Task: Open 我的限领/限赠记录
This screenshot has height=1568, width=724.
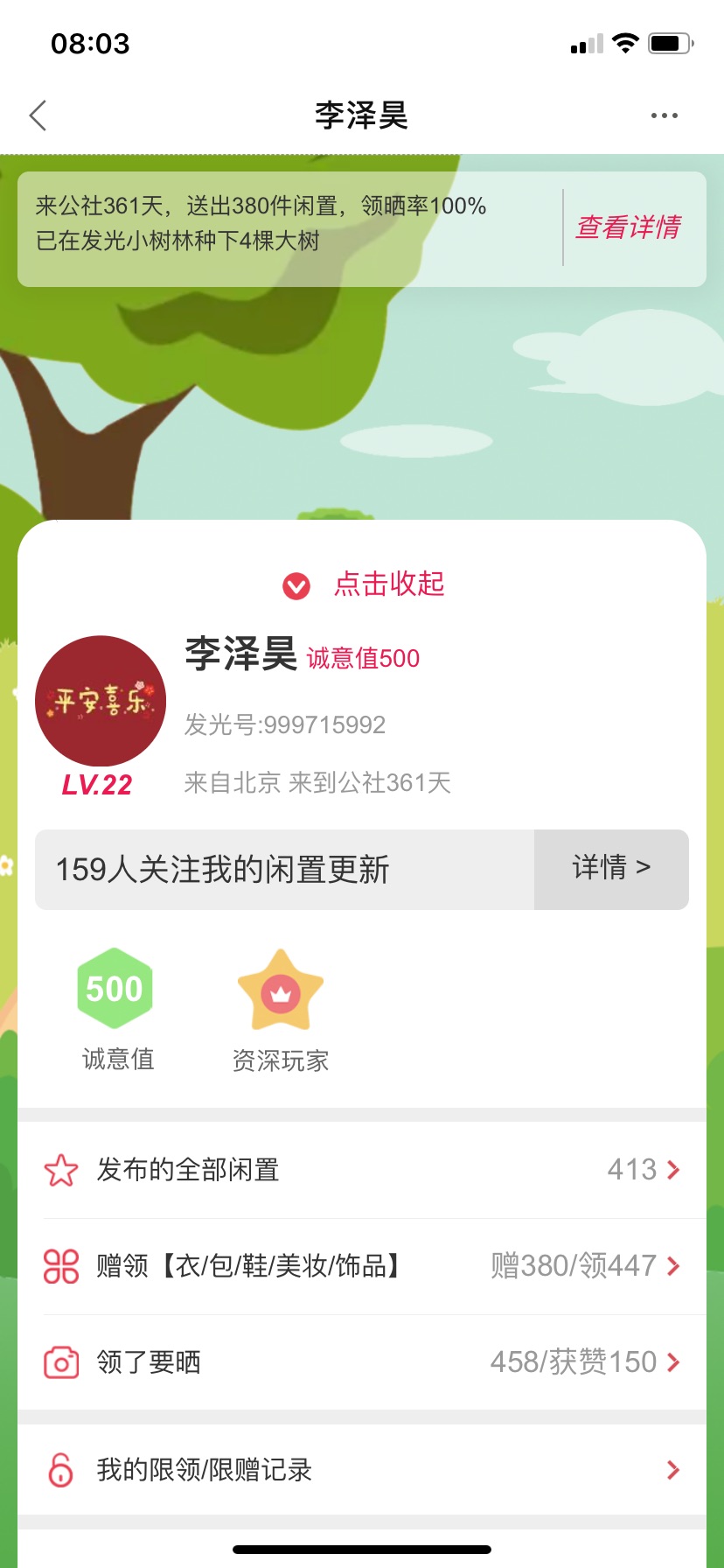Action: 362,1470
